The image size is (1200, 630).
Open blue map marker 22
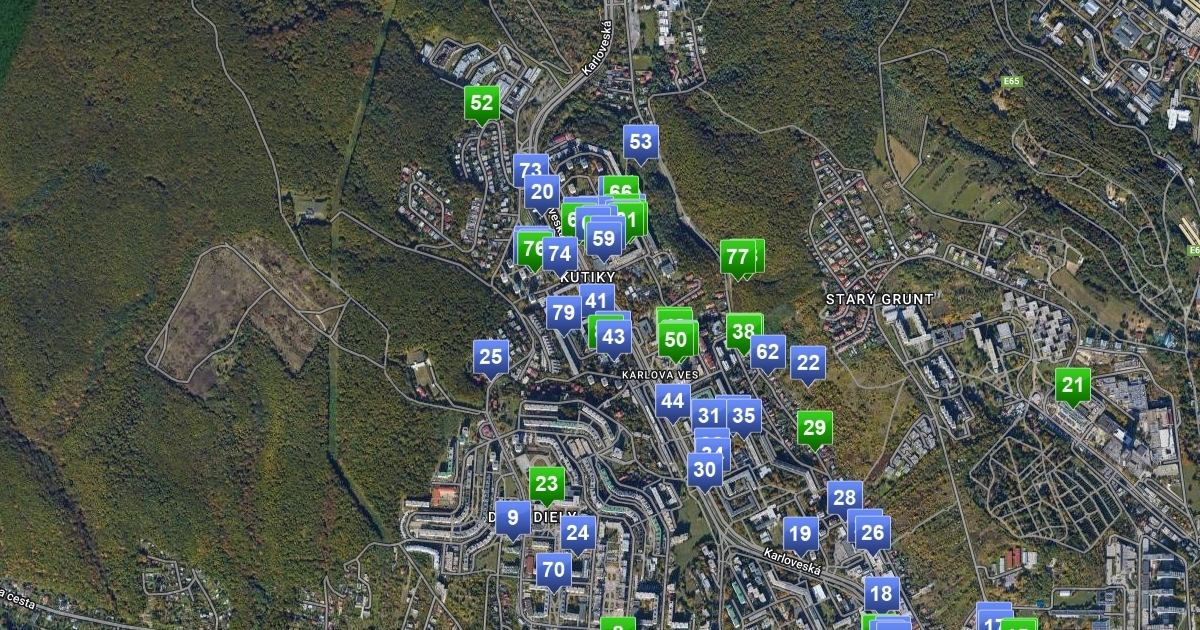coord(808,363)
